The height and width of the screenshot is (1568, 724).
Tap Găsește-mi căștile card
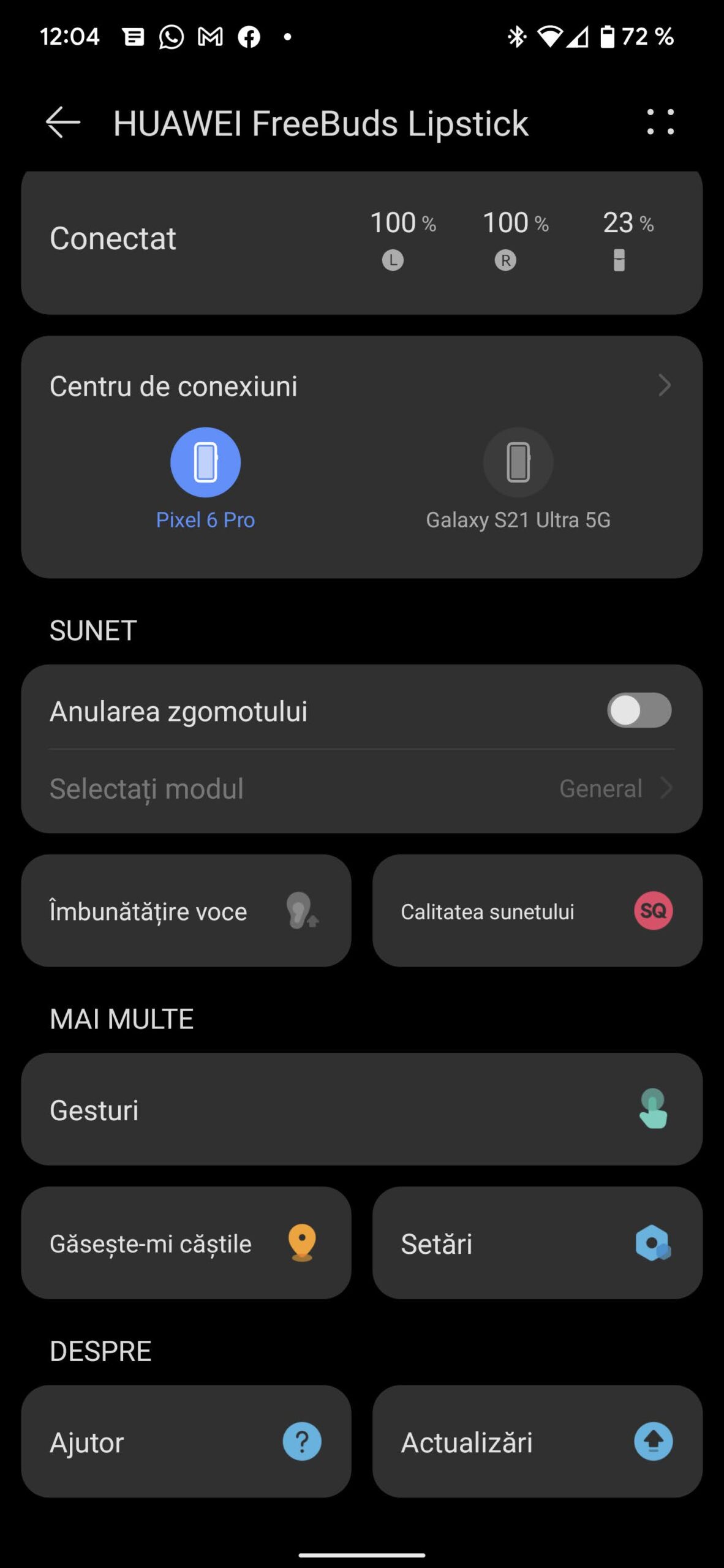point(186,1243)
